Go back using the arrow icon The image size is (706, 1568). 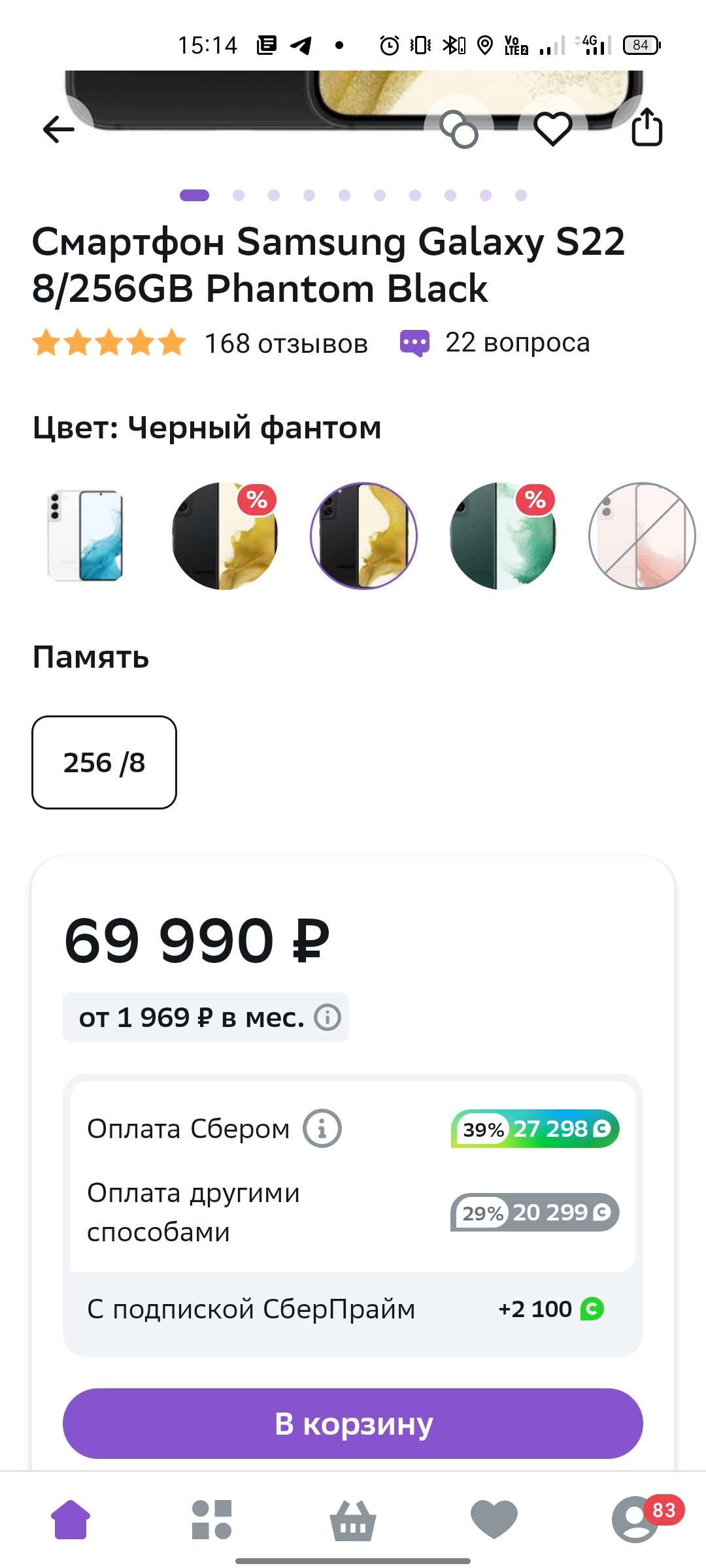[59, 129]
